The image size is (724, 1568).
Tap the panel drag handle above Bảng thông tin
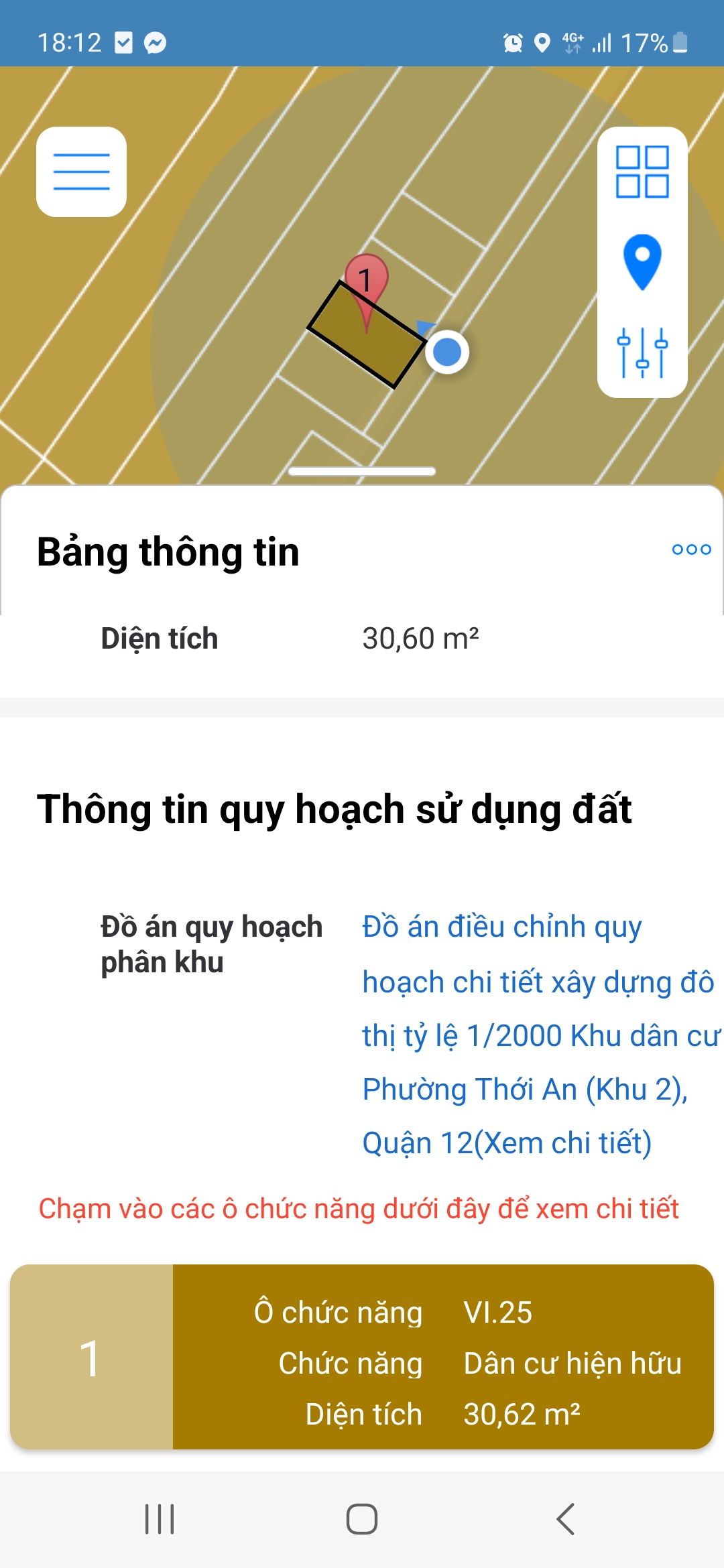[x=362, y=472]
